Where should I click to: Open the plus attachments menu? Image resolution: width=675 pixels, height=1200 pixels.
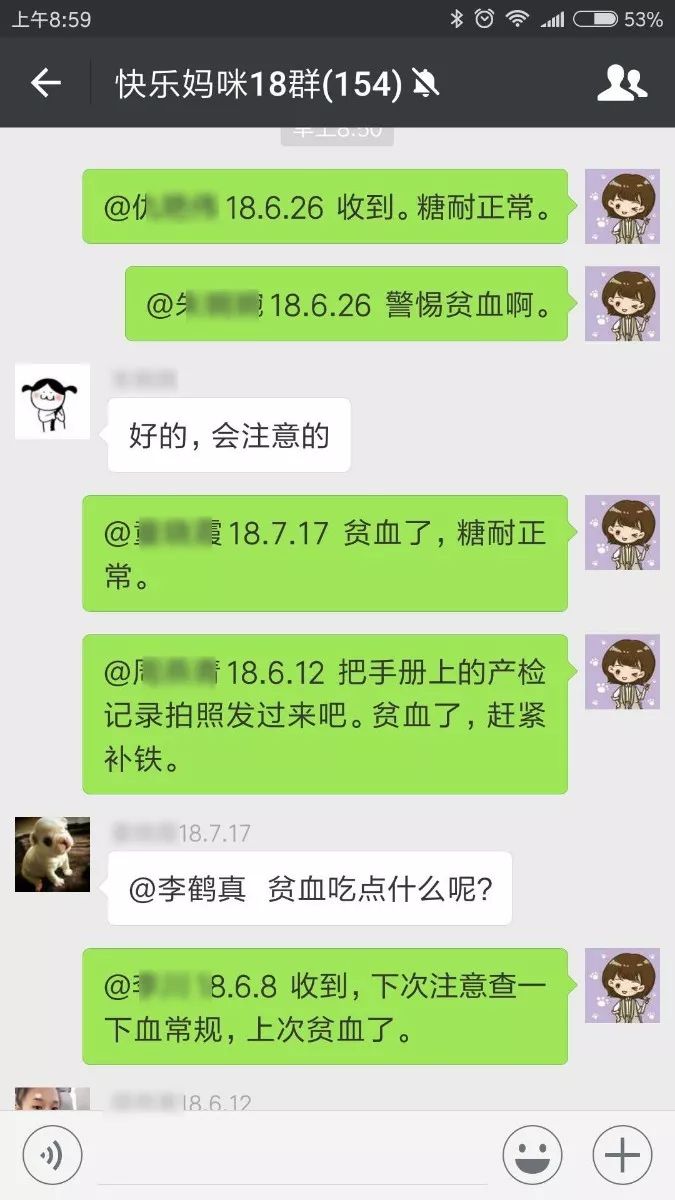(622, 1156)
